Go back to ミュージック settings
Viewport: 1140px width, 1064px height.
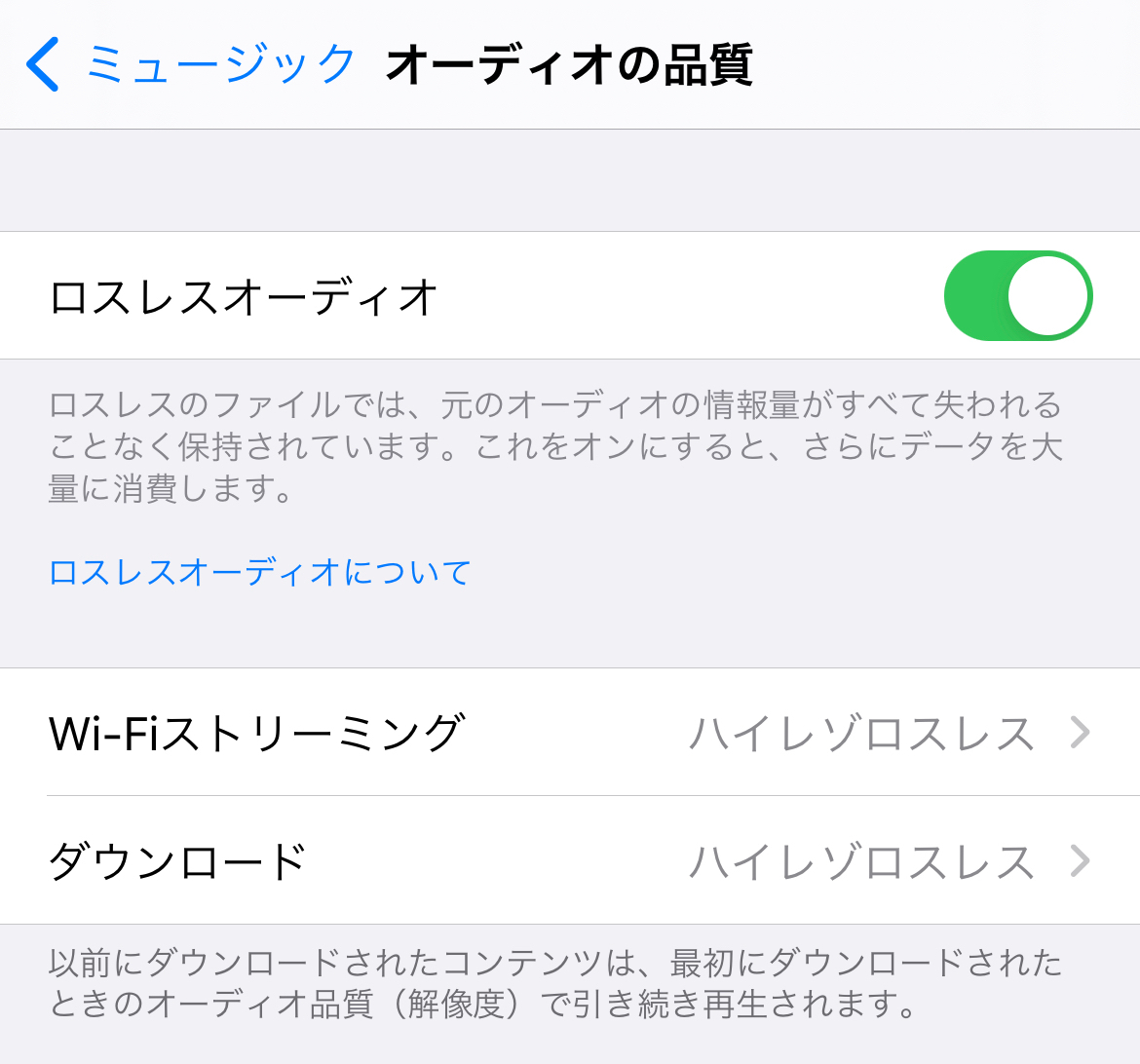tap(190, 65)
